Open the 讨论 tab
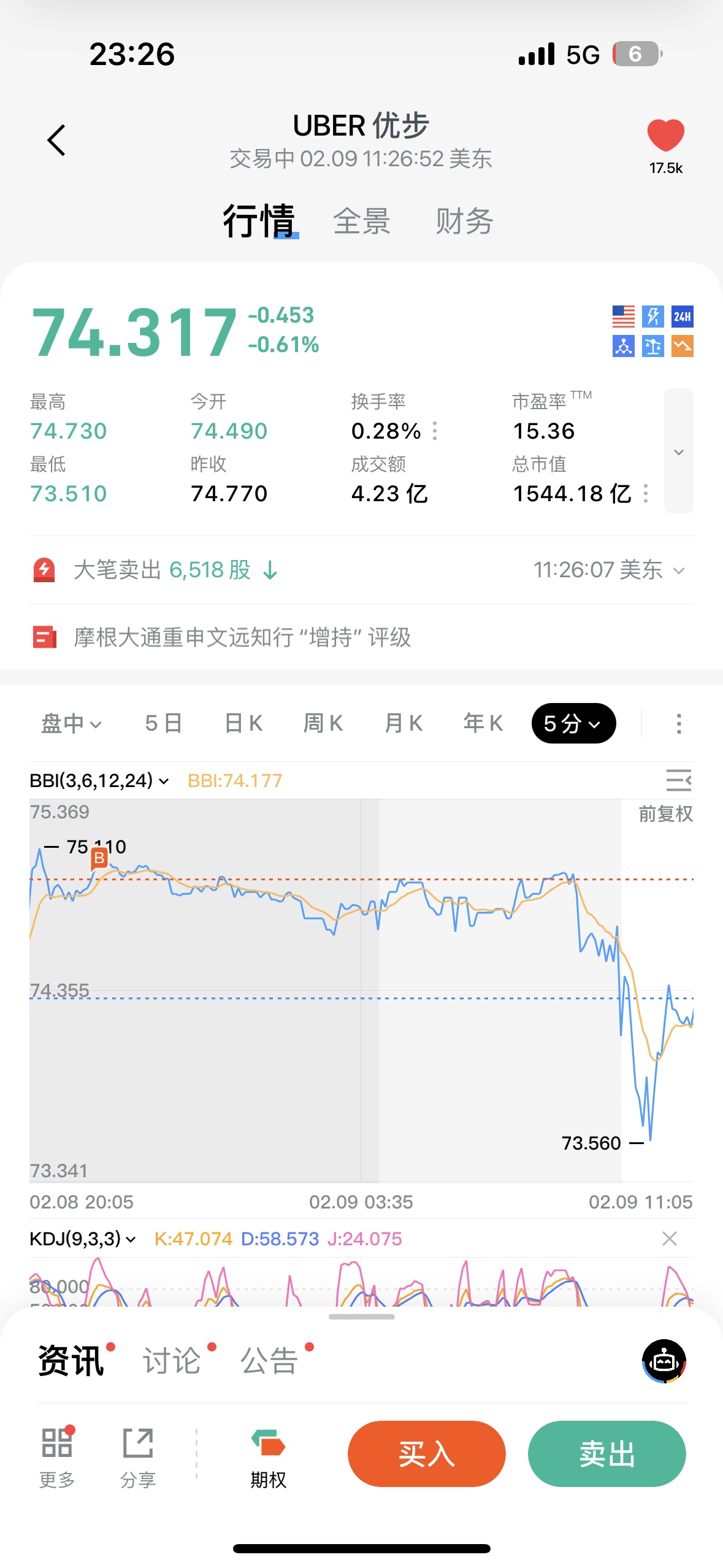Screen dimensions: 723x1568 [x=172, y=1360]
